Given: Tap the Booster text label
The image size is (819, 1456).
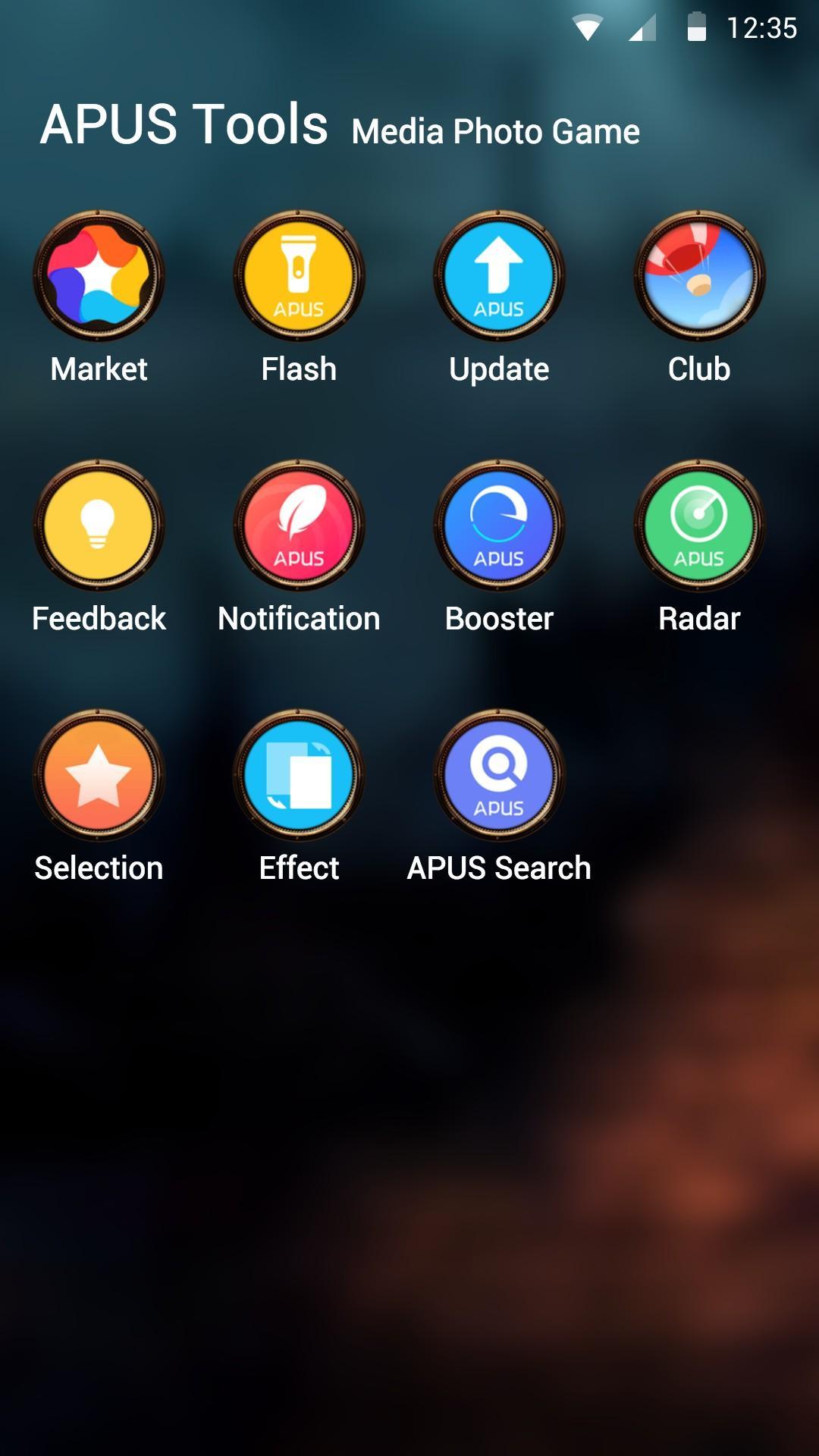Looking at the screenshot, I should tap(499, 619).
